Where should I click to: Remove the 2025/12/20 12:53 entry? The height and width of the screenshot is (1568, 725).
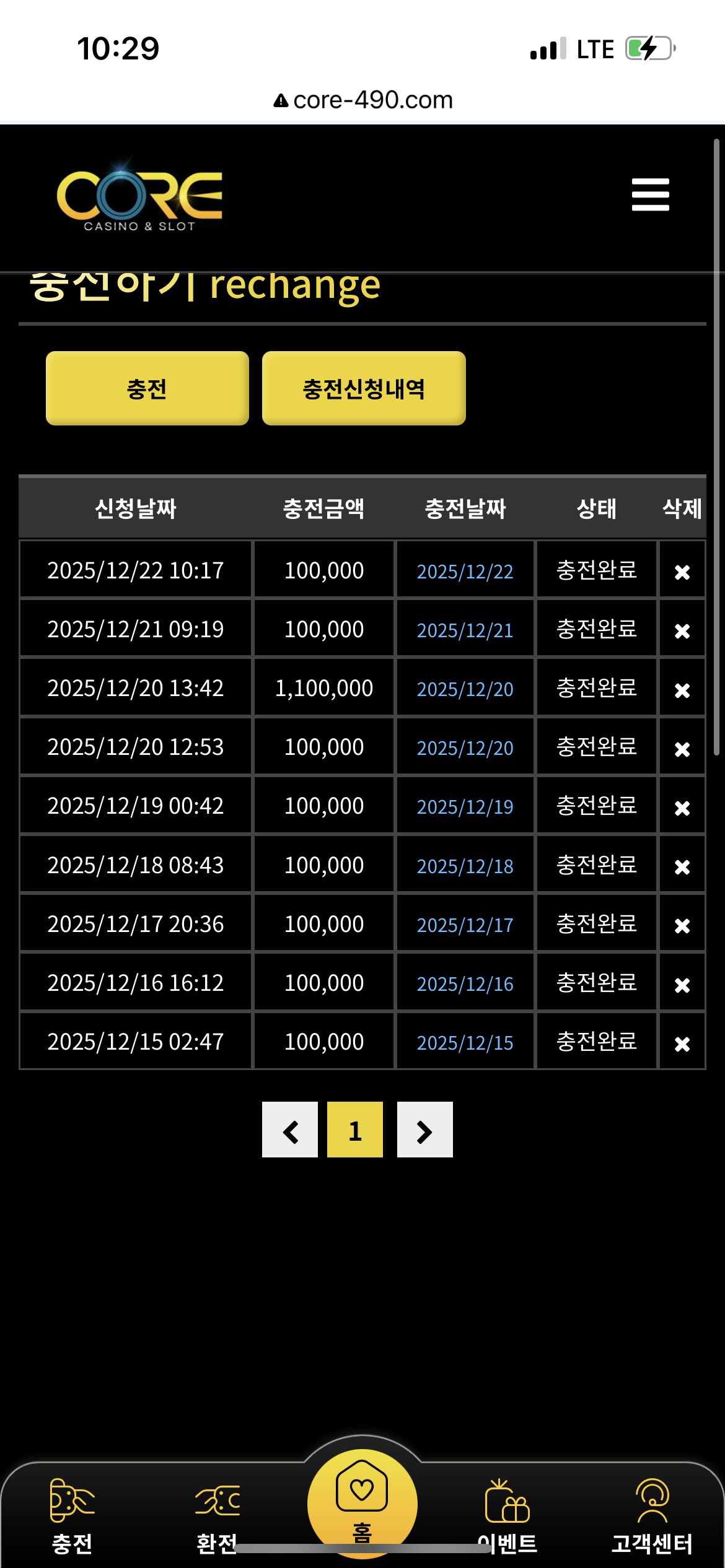682,749
